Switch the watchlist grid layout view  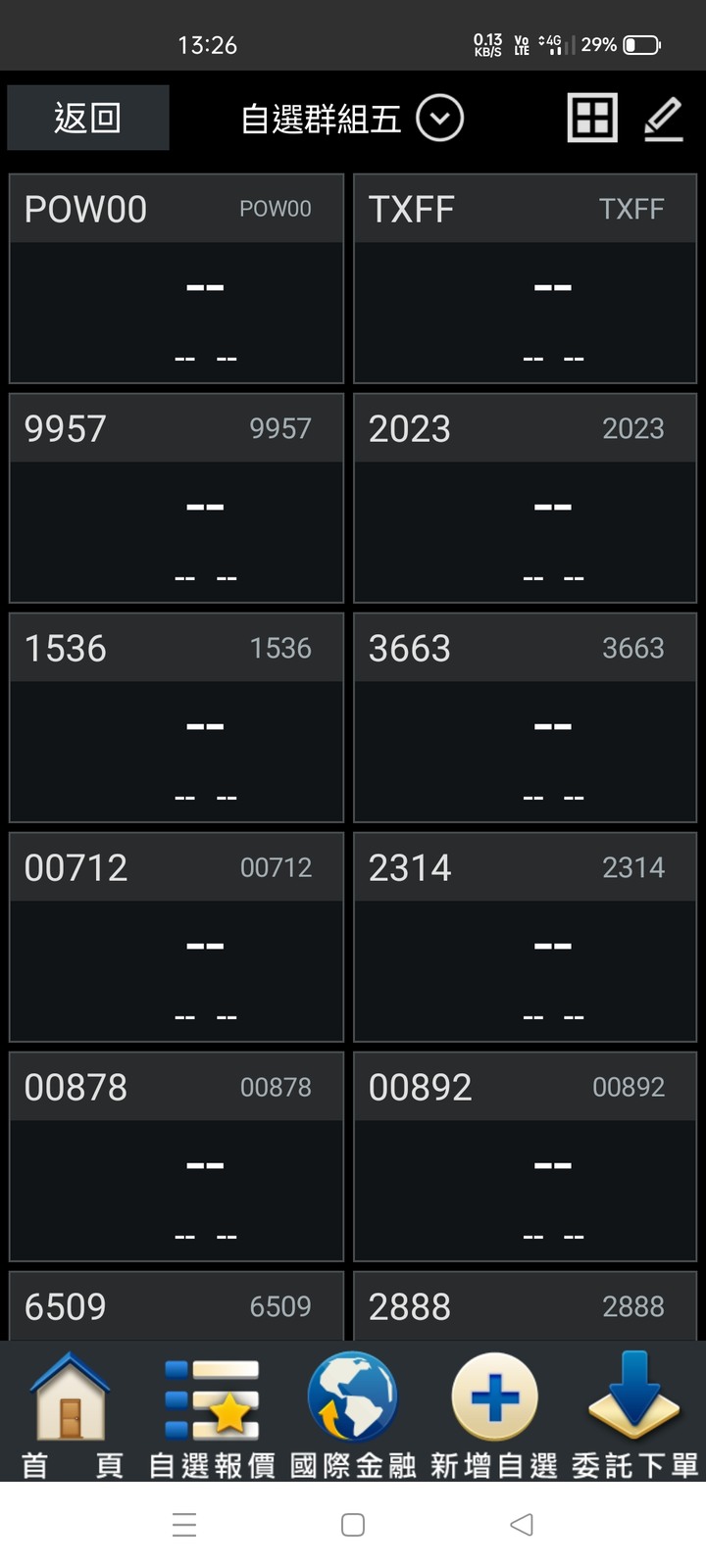592,119
